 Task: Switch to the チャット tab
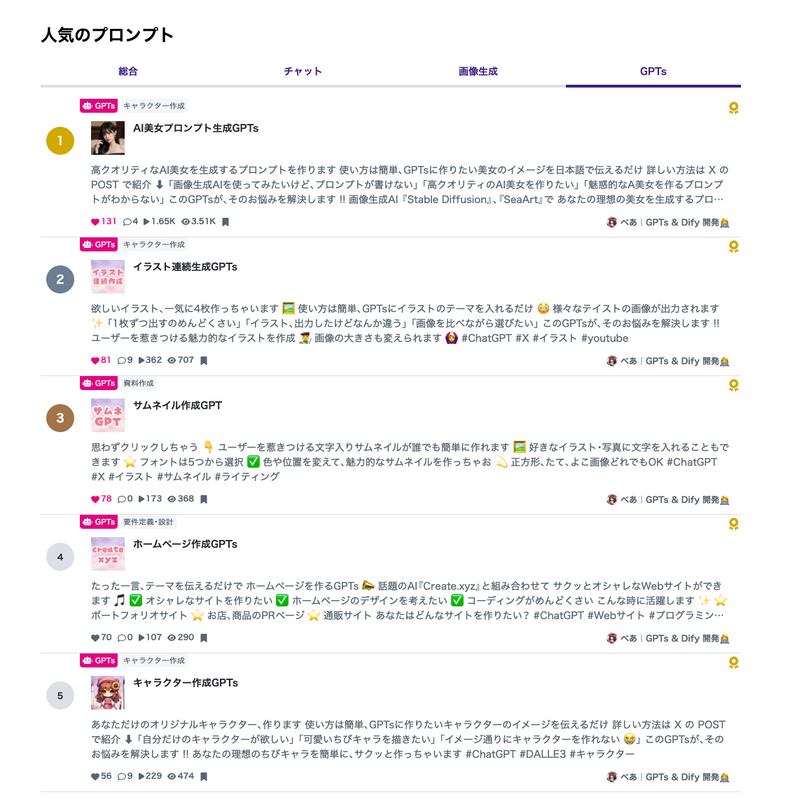pos(303,72)
